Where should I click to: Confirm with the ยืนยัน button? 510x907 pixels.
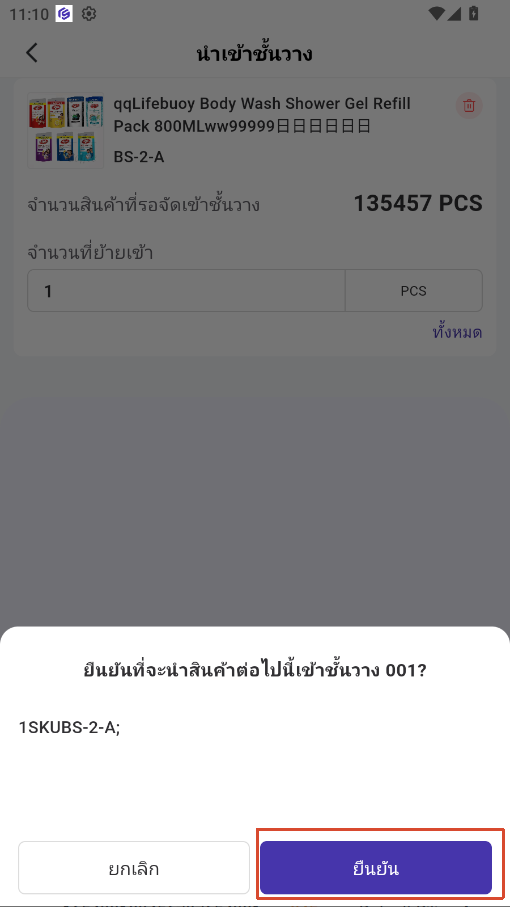pyautogui.click(x=376, y=868)
